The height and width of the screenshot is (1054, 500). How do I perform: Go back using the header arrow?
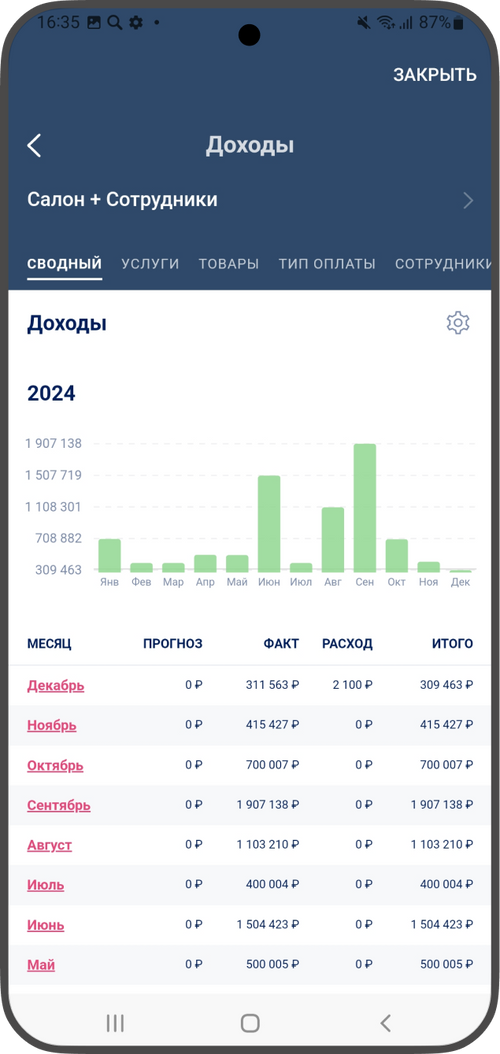click(34, 145)
